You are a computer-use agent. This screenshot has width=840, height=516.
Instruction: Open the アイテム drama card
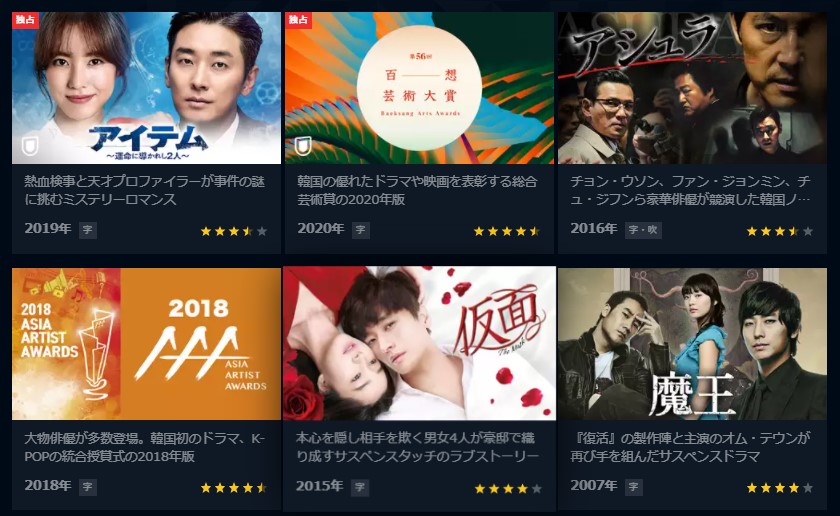click(x=146, y=88)
